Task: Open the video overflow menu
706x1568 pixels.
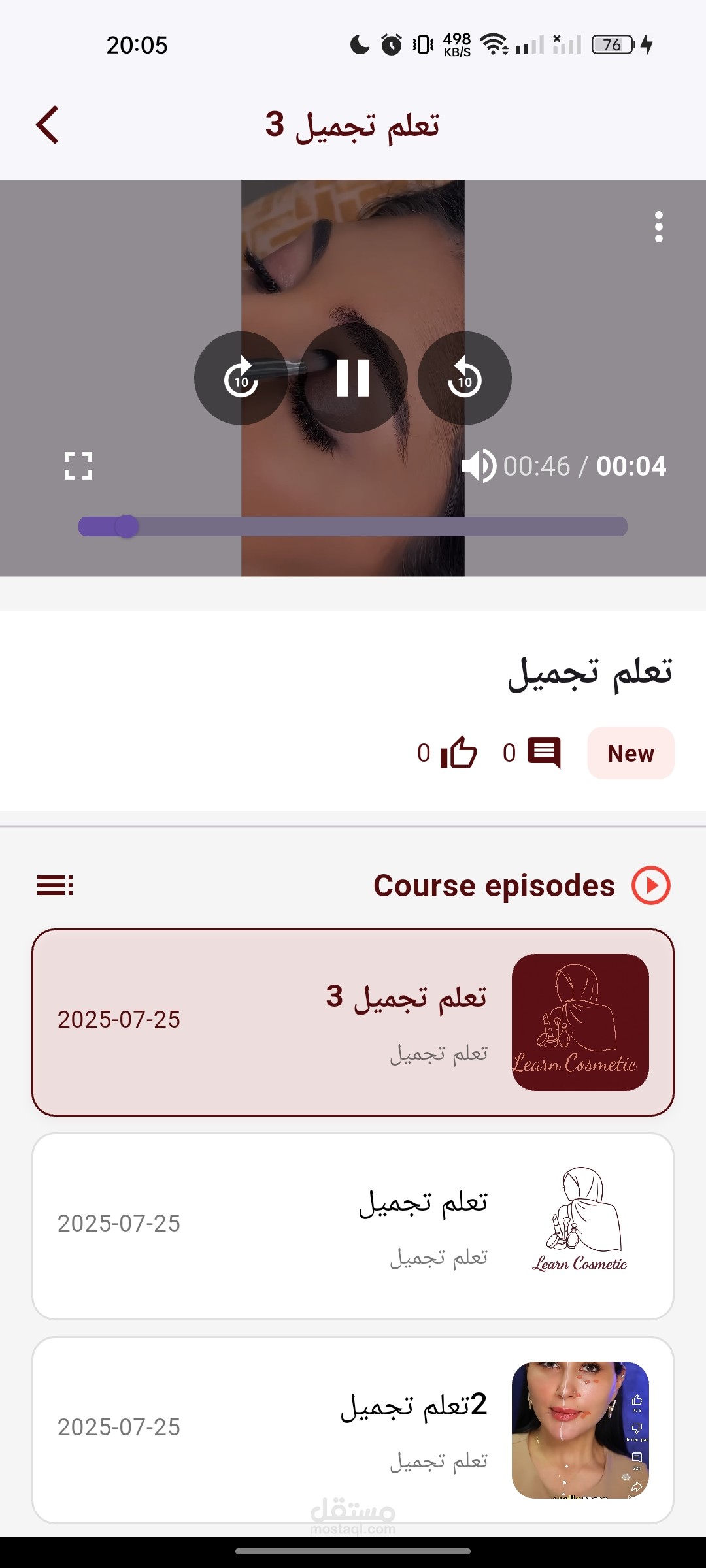Action: (x=658, y=227)
